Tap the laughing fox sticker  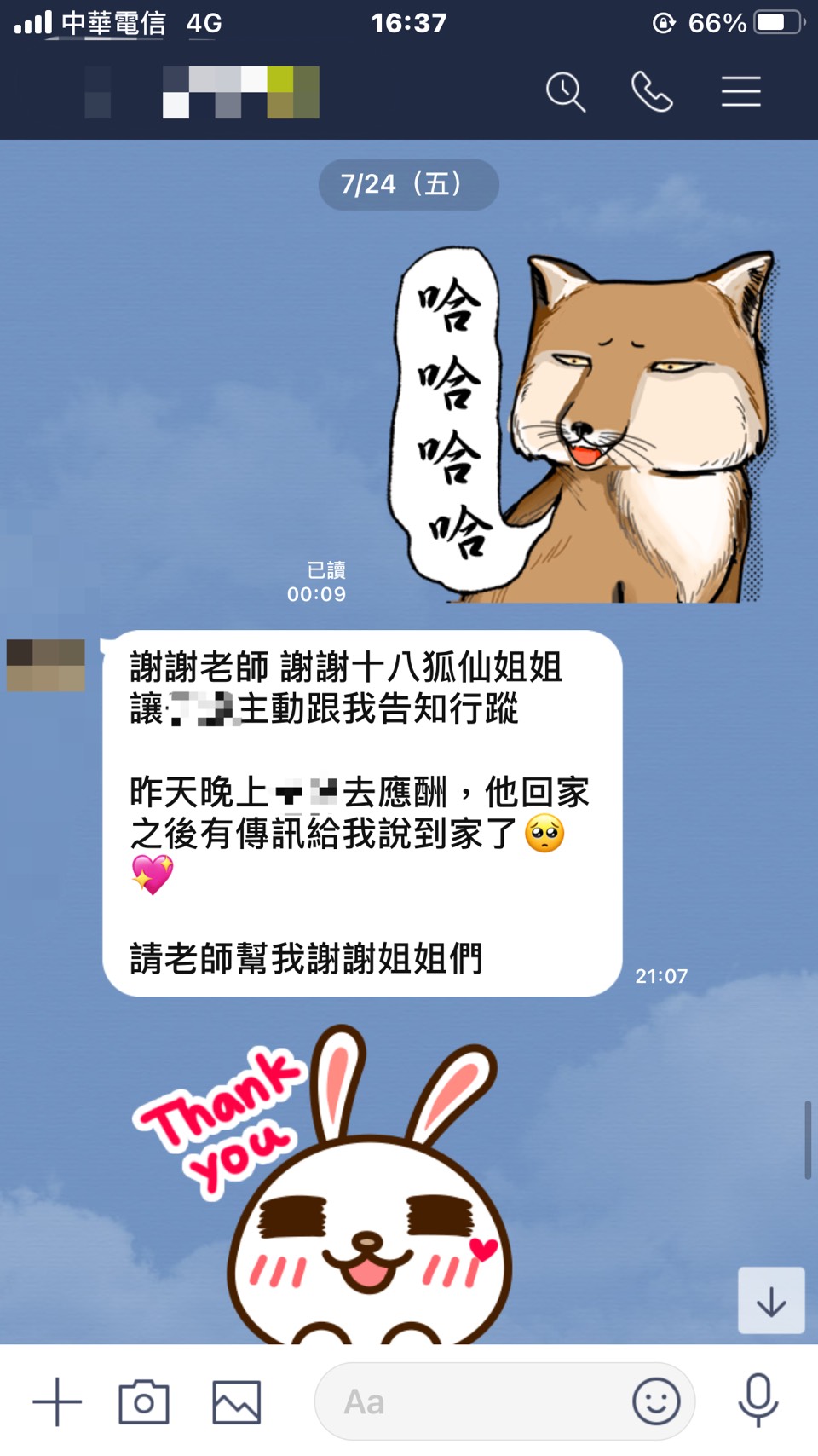(588, 426)
